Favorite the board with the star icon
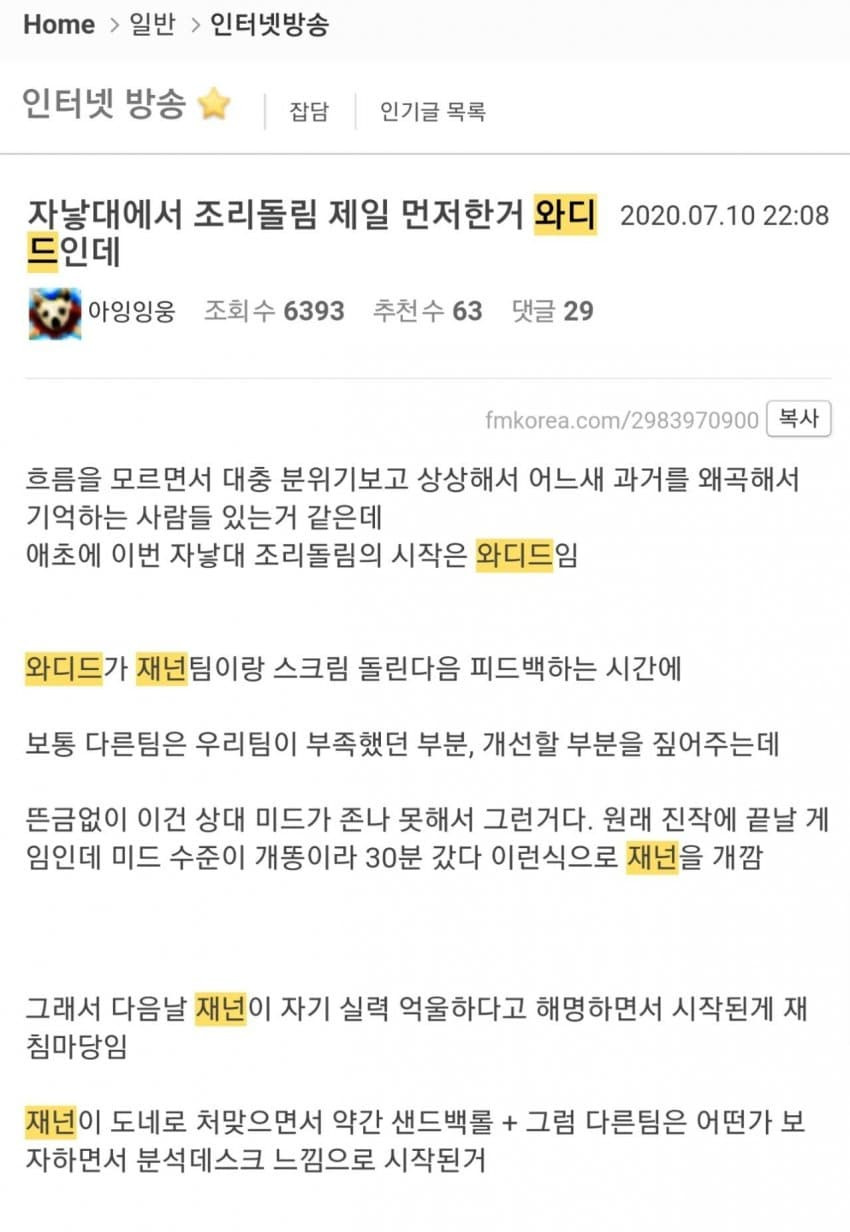Image resolution: width=850 pixels, height=1232 pixels. point(214,104)
